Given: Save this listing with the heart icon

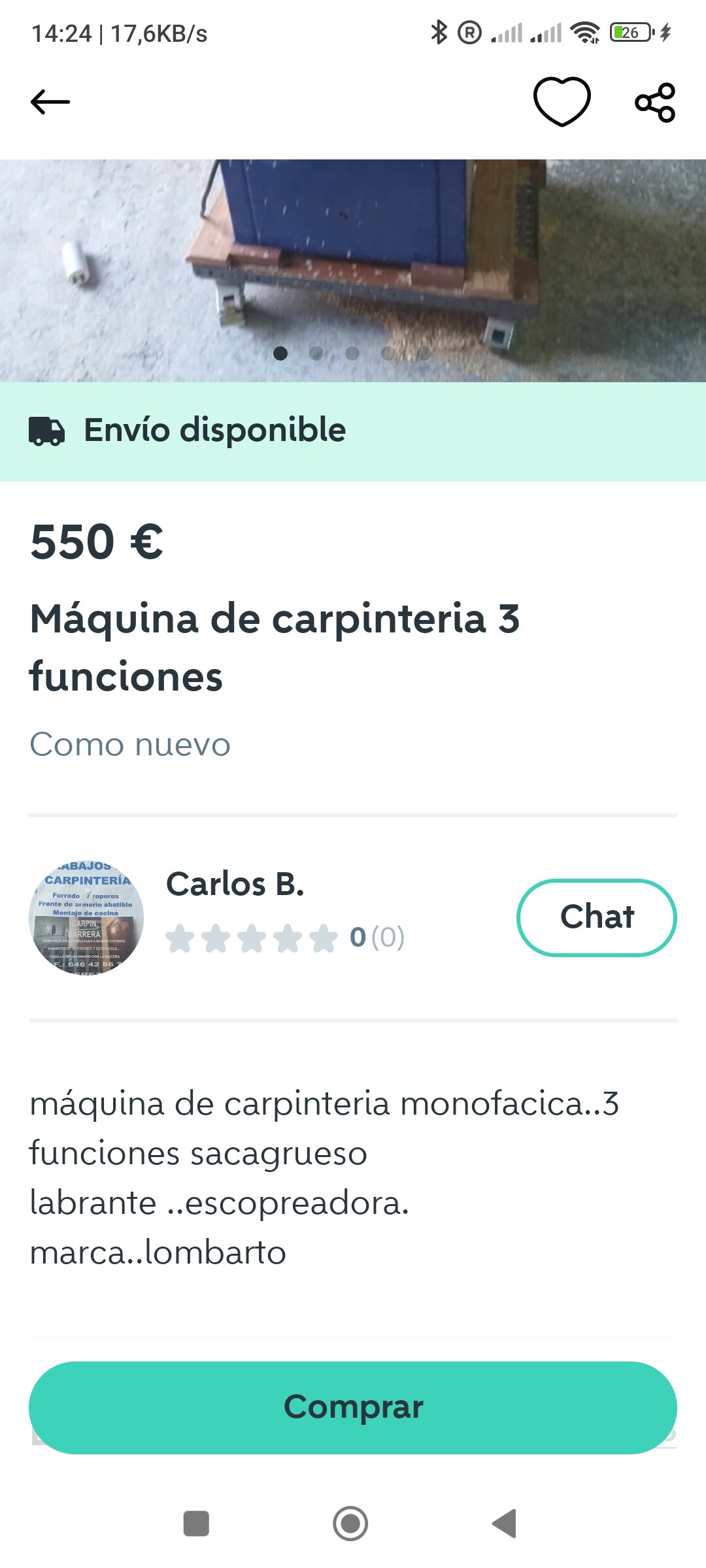Looking at the screenshot, I should [562, 102].
